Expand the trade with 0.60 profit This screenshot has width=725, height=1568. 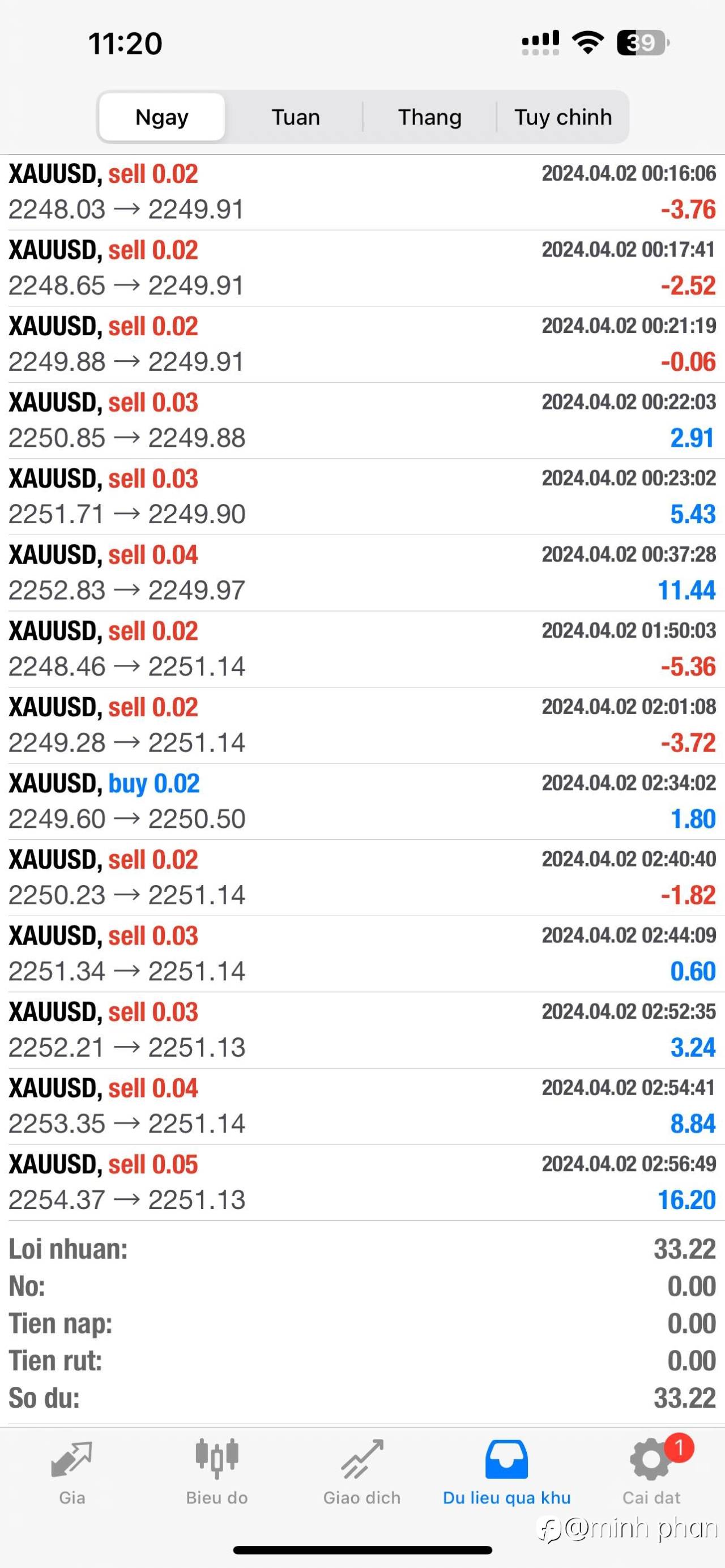[362, 954]
